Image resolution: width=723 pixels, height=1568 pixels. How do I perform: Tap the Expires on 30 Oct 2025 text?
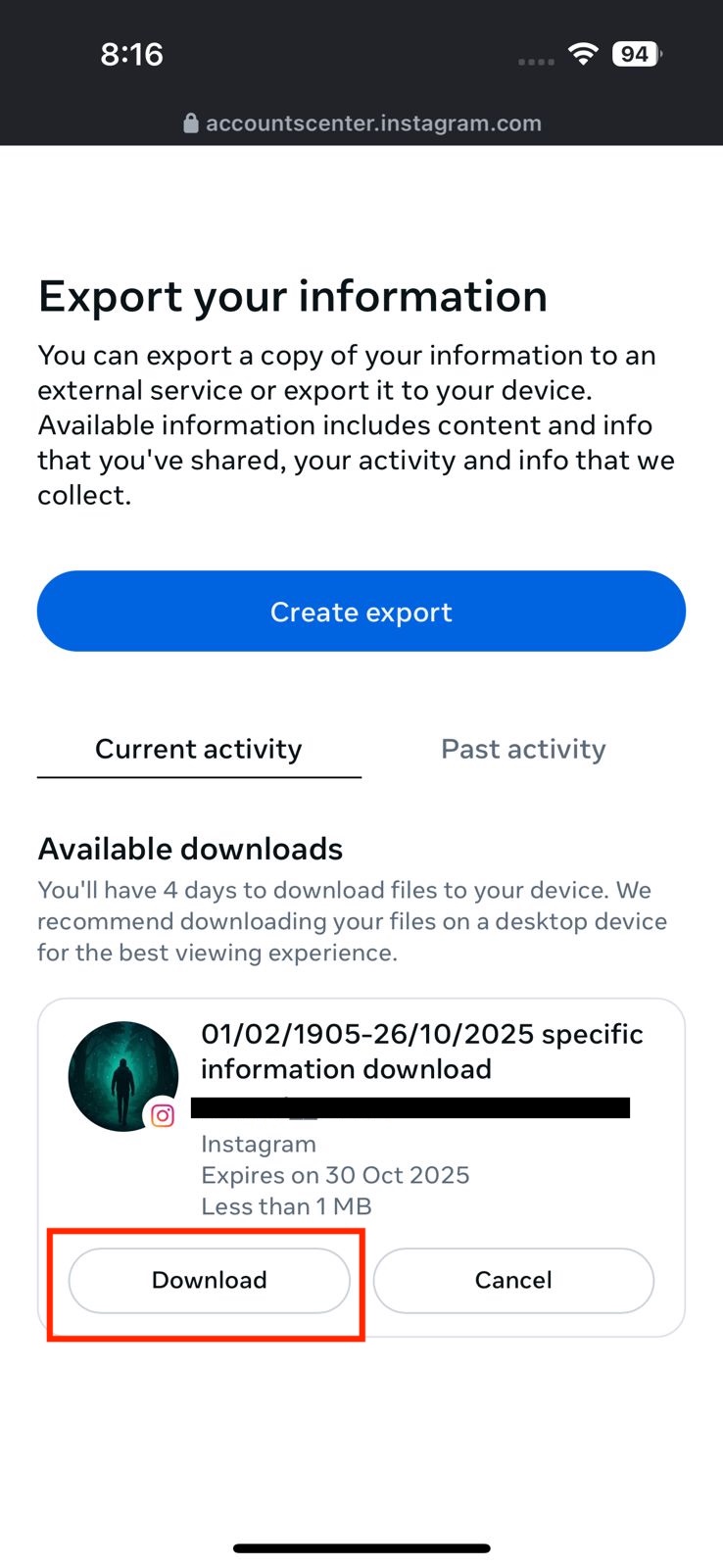(x=335, y=1175)
